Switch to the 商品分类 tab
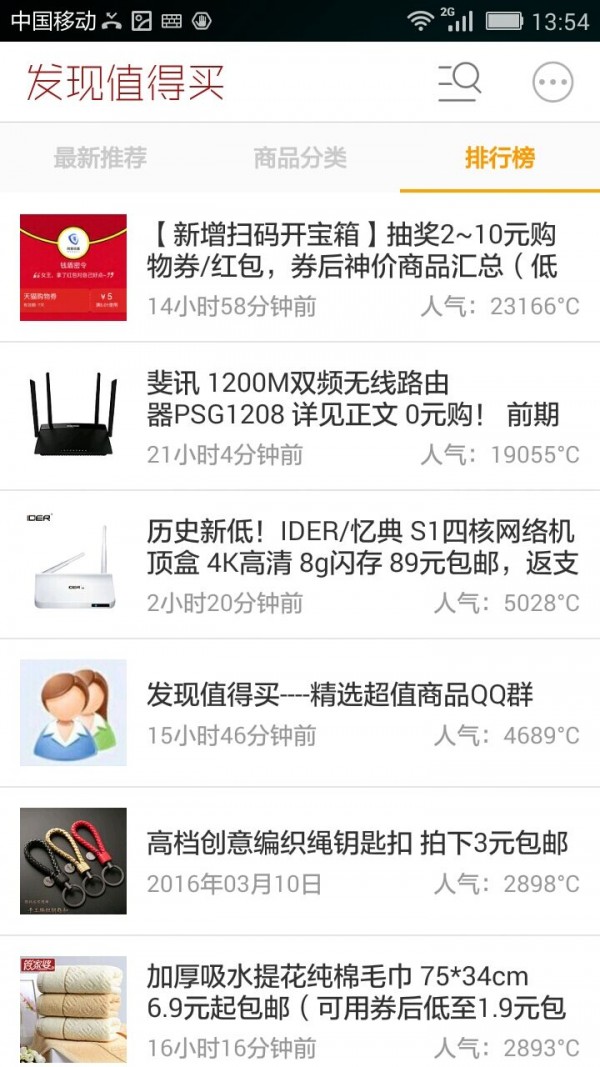 click(x=300, y=158)
